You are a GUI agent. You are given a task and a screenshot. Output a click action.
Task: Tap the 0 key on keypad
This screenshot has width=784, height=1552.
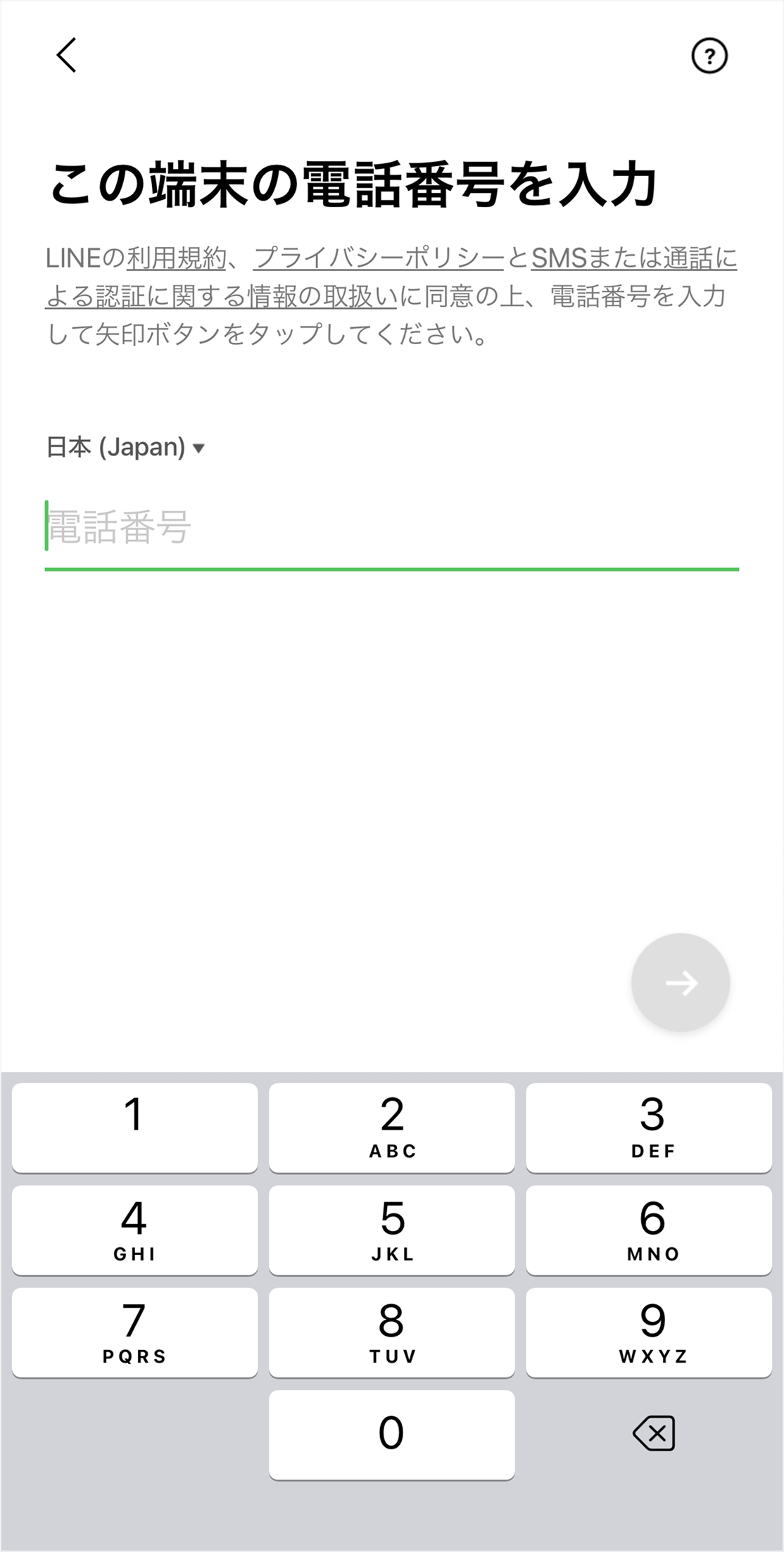pyautogui.click(x=391, y=1434)
